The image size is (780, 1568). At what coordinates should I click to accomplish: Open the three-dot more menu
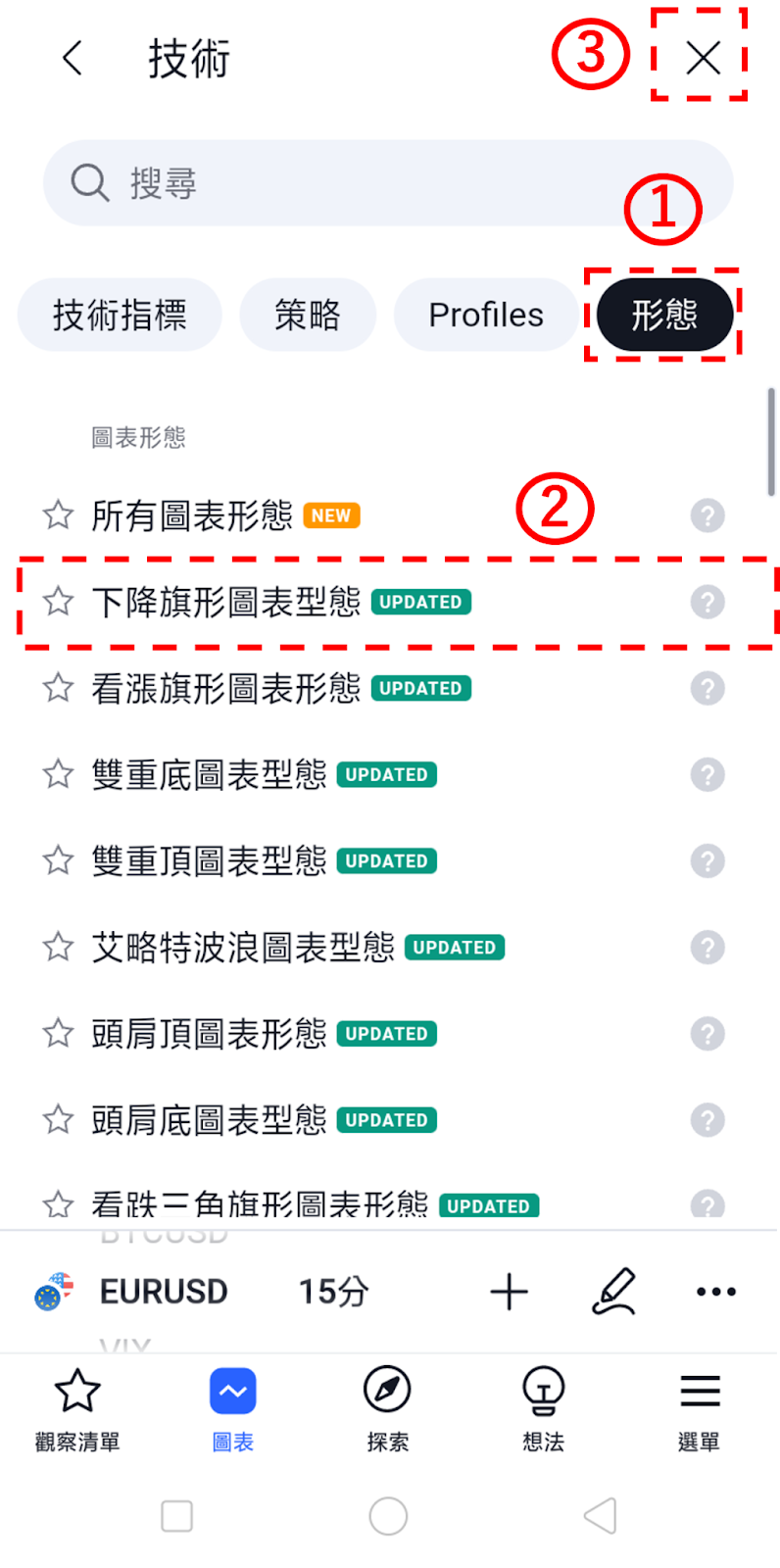point(716,1292)
